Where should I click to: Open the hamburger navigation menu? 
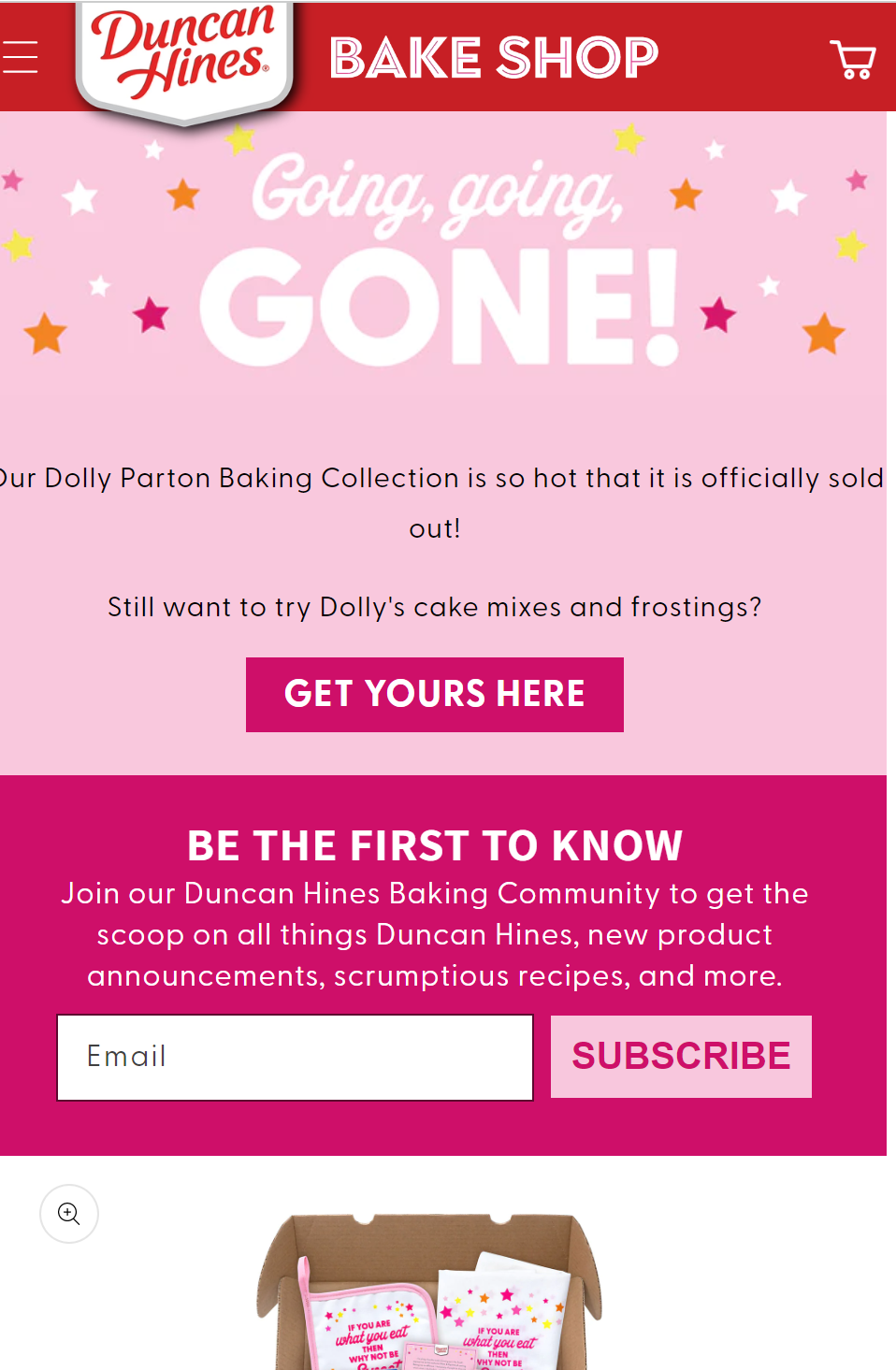click(19, 57)
